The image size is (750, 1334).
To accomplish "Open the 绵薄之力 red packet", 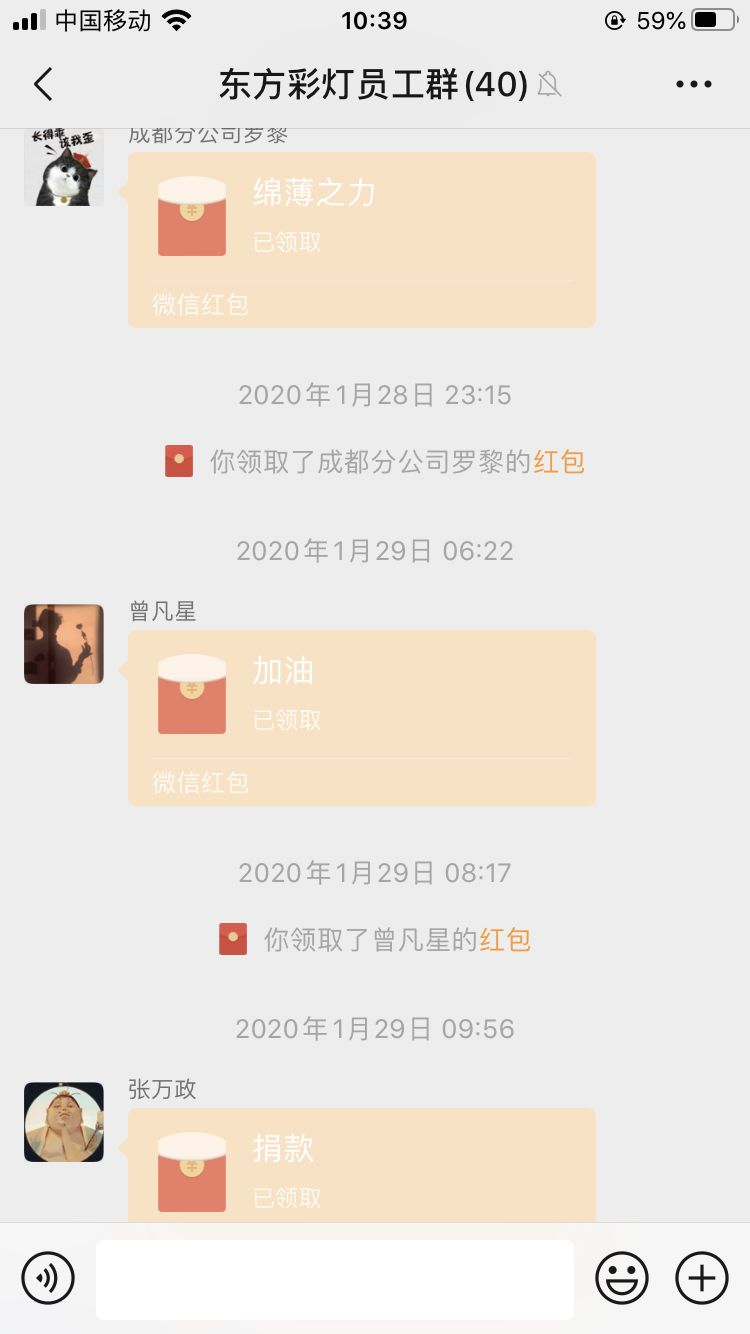I will click(x=361, y=238).
